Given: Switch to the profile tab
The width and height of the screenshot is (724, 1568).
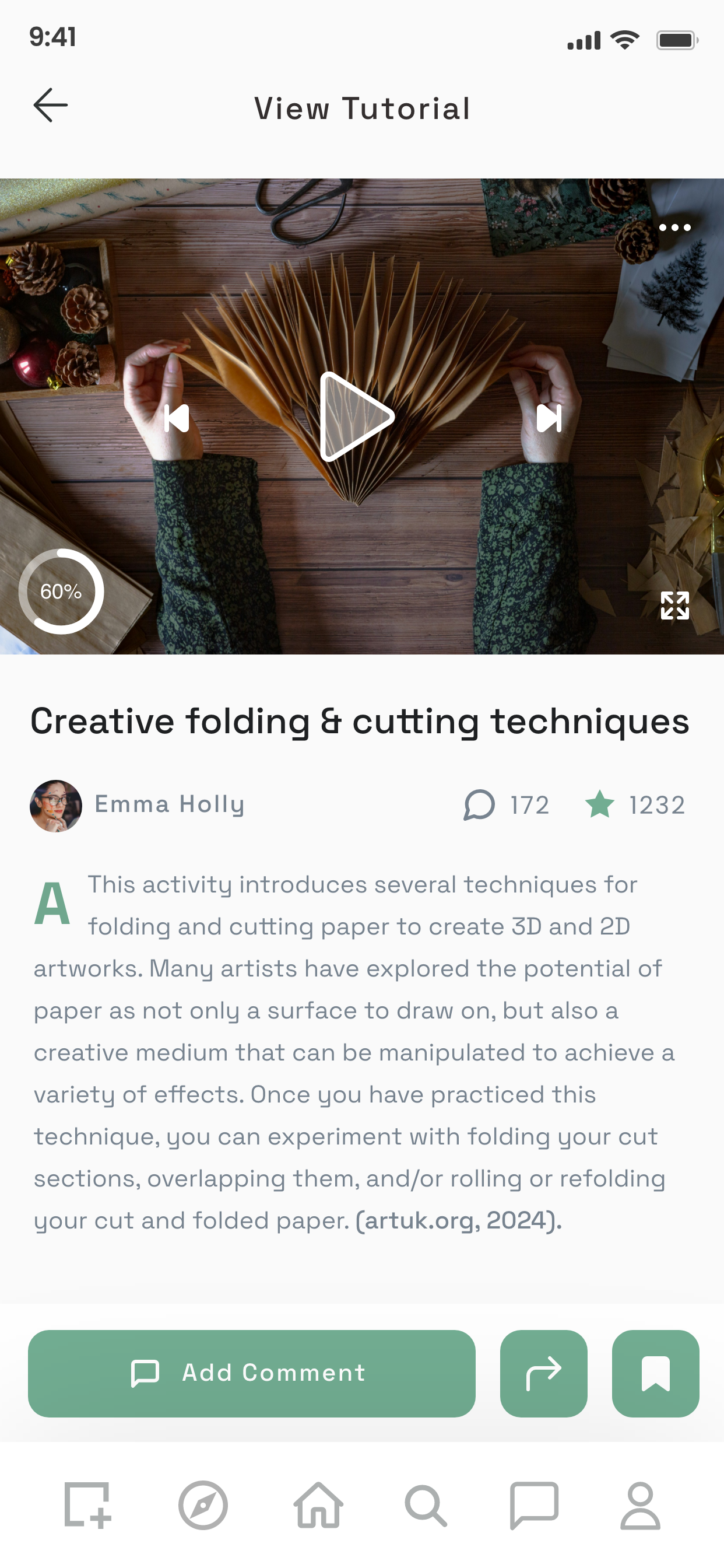Looking at the screenshot, I should 640,1504.
